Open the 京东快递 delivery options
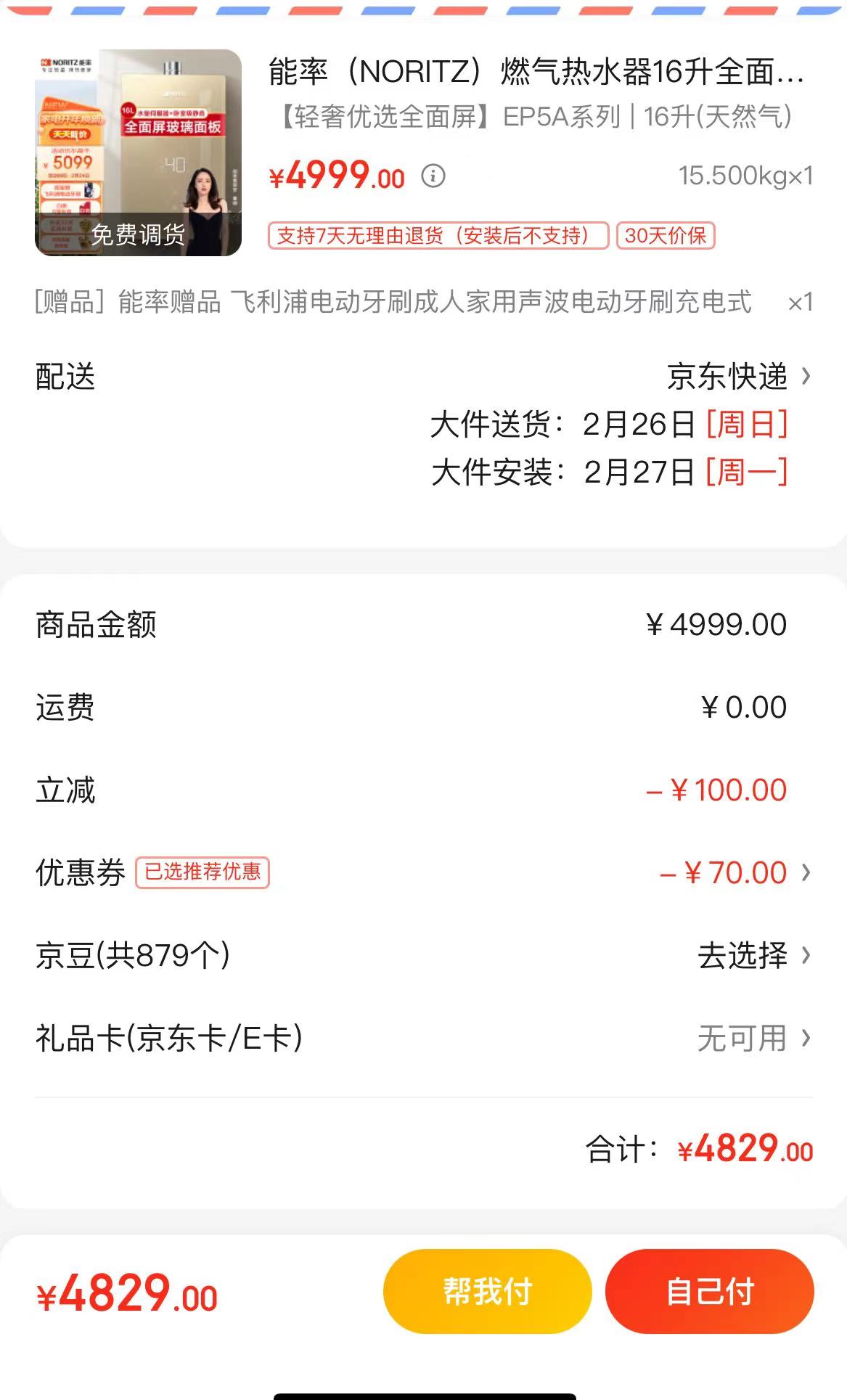The height and width of the screenshot is (1400, 847). pos(729,377)
